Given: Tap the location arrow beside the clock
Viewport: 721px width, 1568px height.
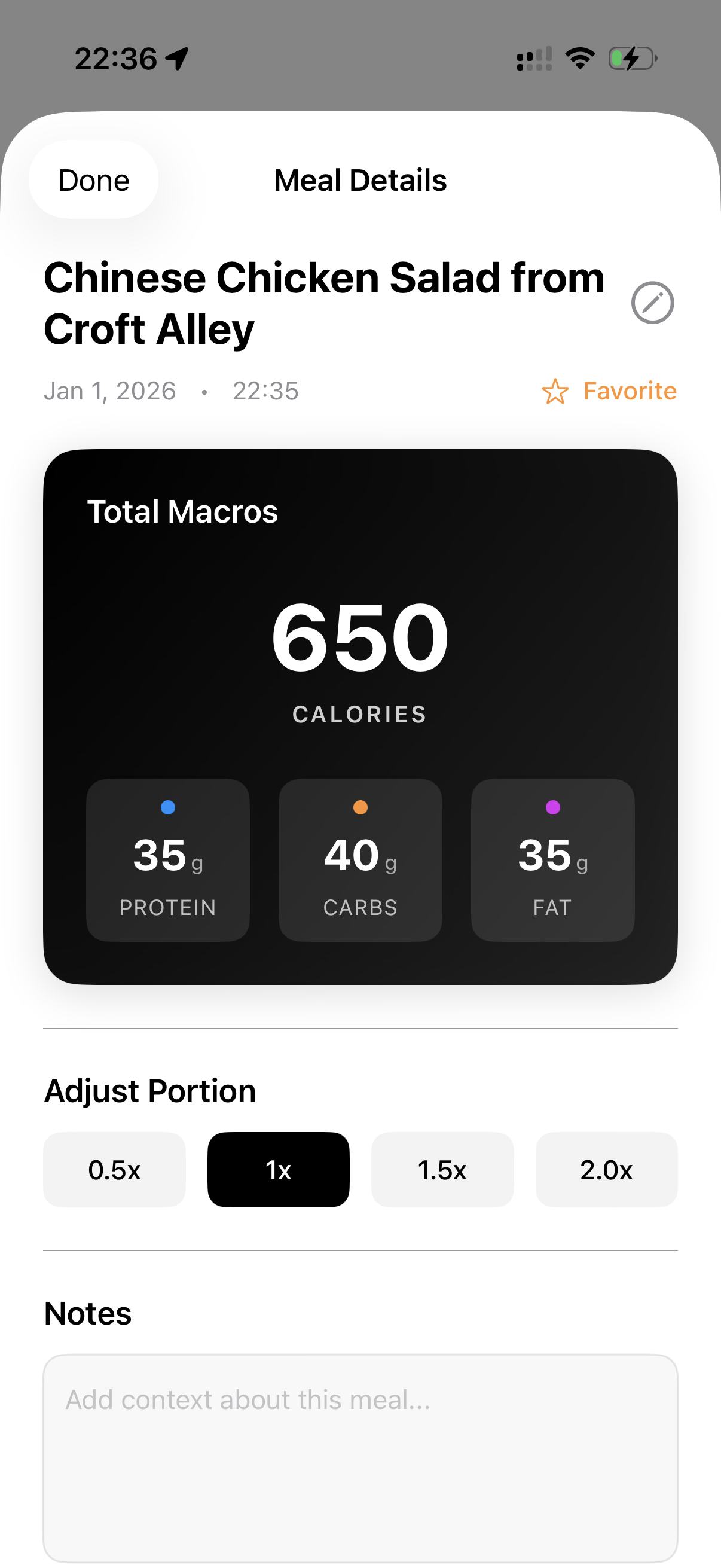Looking at the screenshot, I should [x=175, y=57].
